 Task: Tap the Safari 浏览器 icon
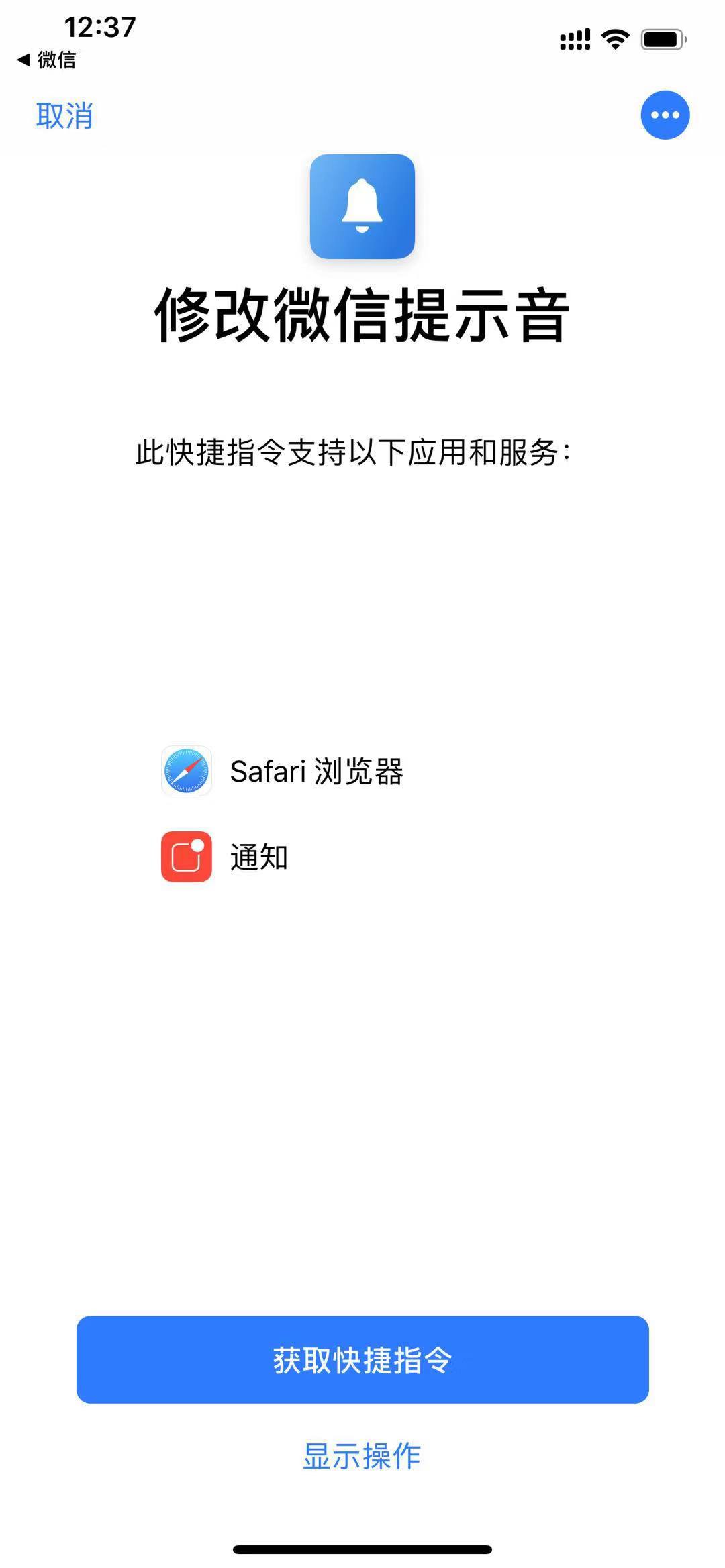tap(186, 773)
